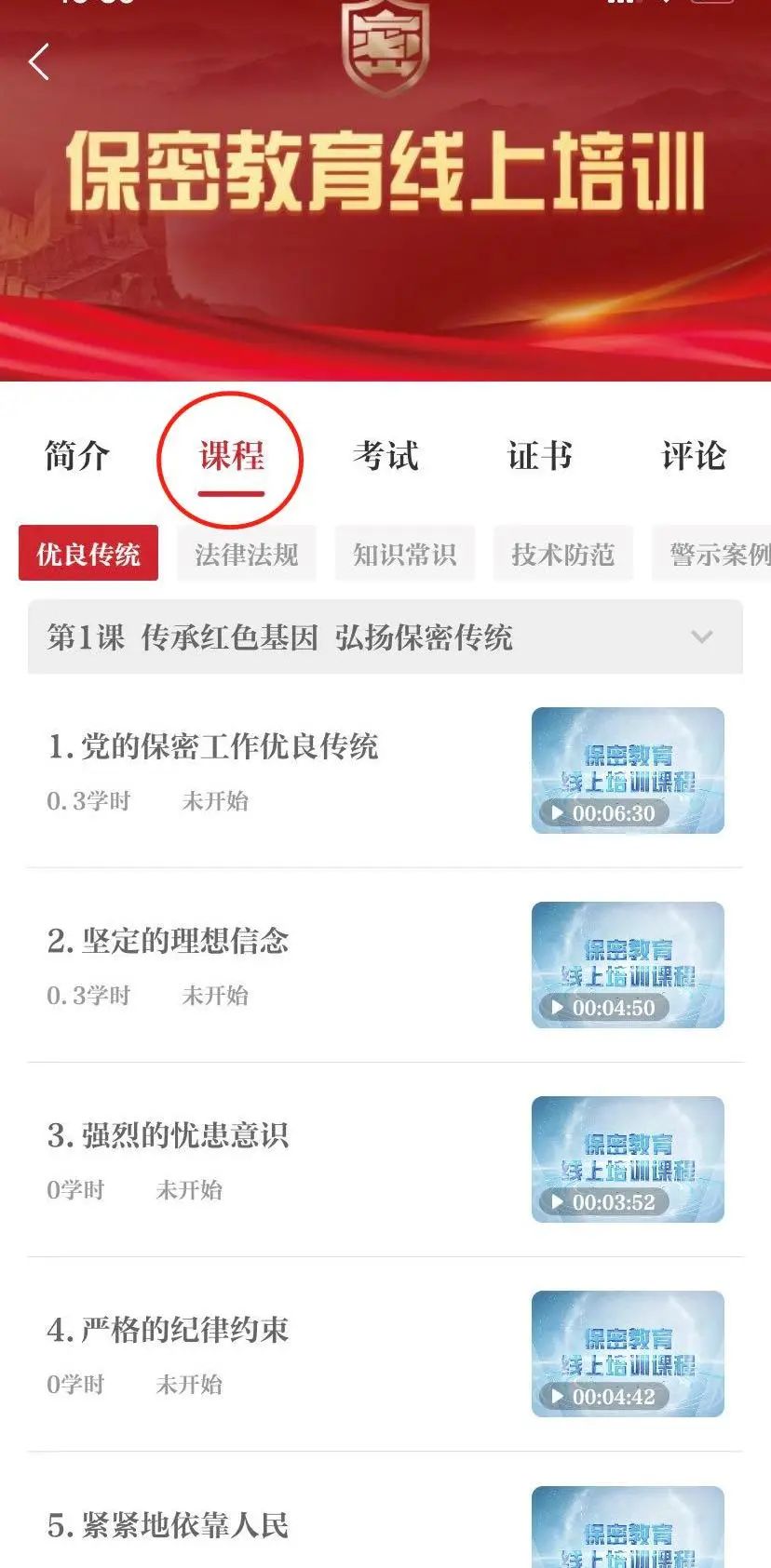
Task: View the 评论 tab
Action: coord(694,456)
